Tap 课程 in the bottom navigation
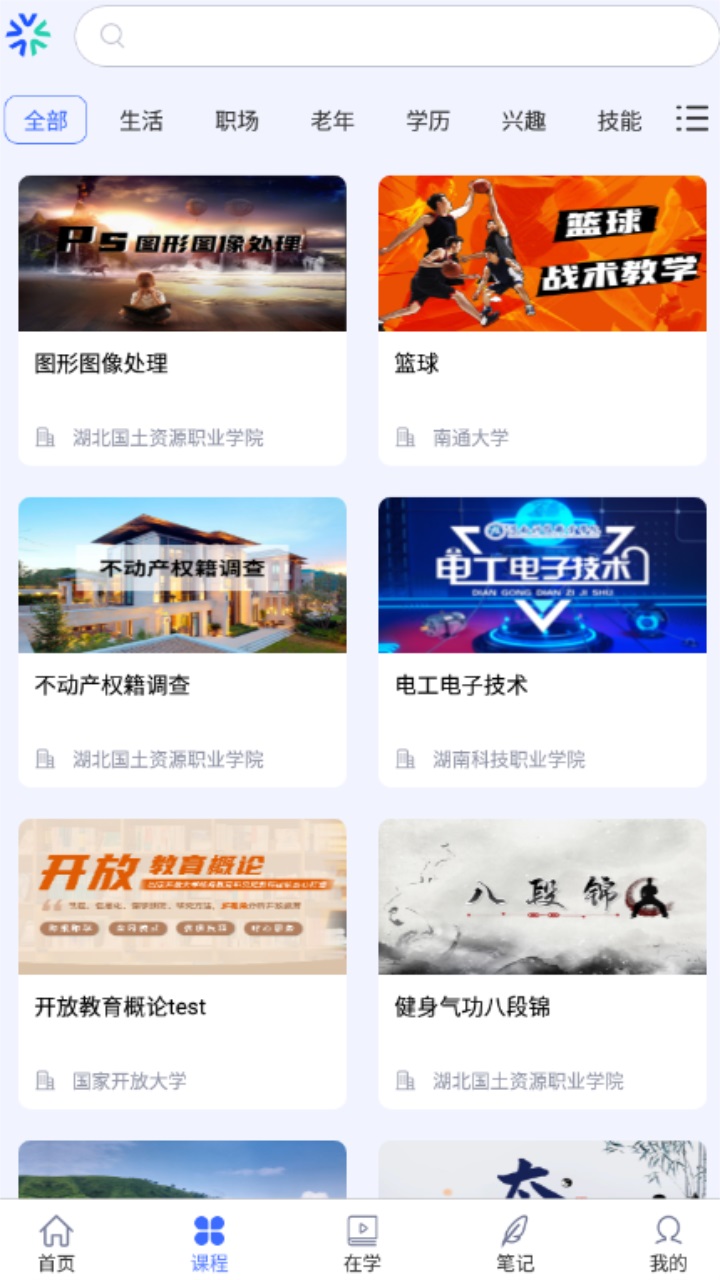 click(209, 1243)
